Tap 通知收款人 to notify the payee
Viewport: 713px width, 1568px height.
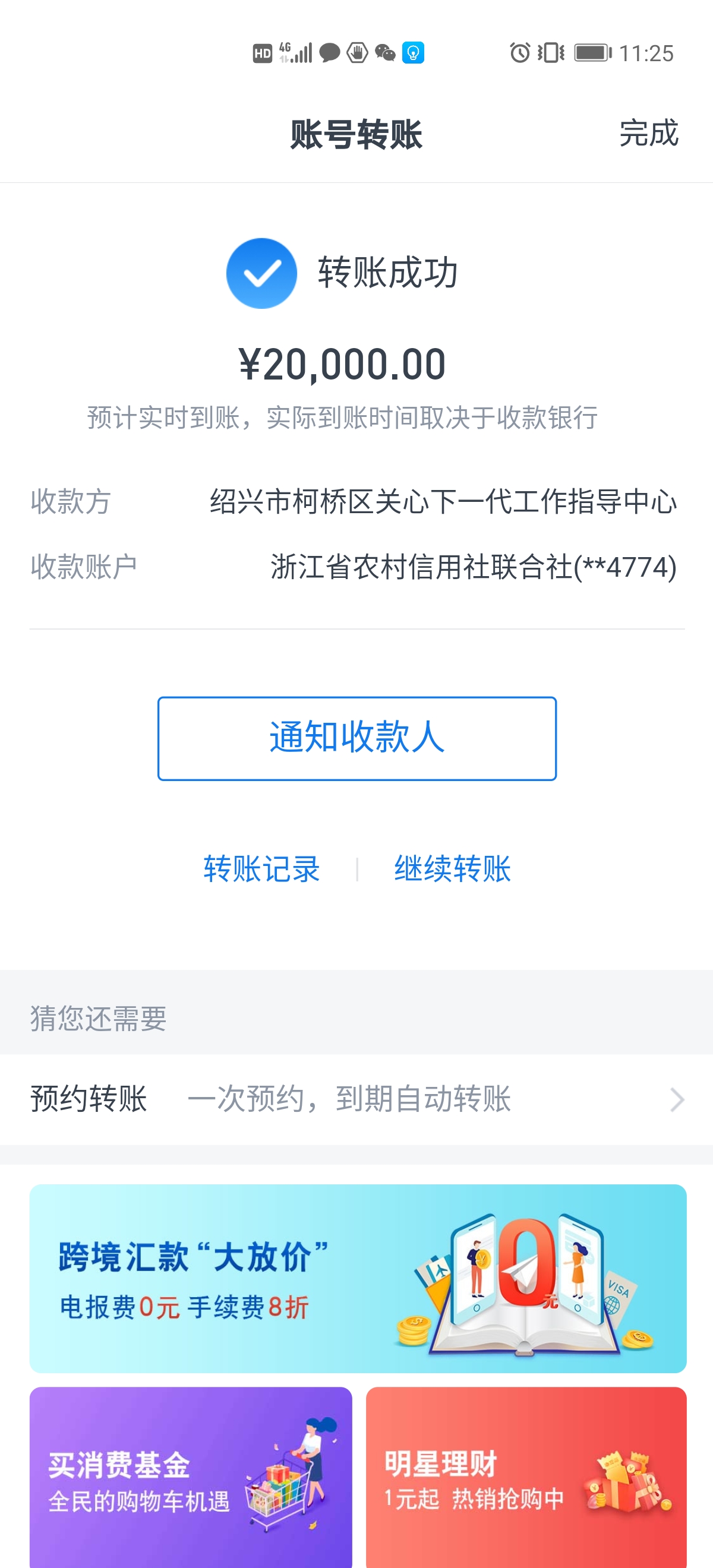(357, 738)
